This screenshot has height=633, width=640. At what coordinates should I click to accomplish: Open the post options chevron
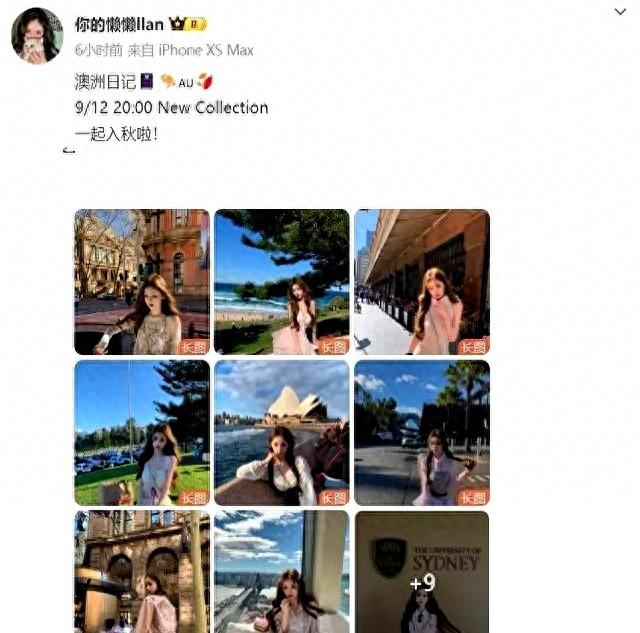click(x=620, y=13)
